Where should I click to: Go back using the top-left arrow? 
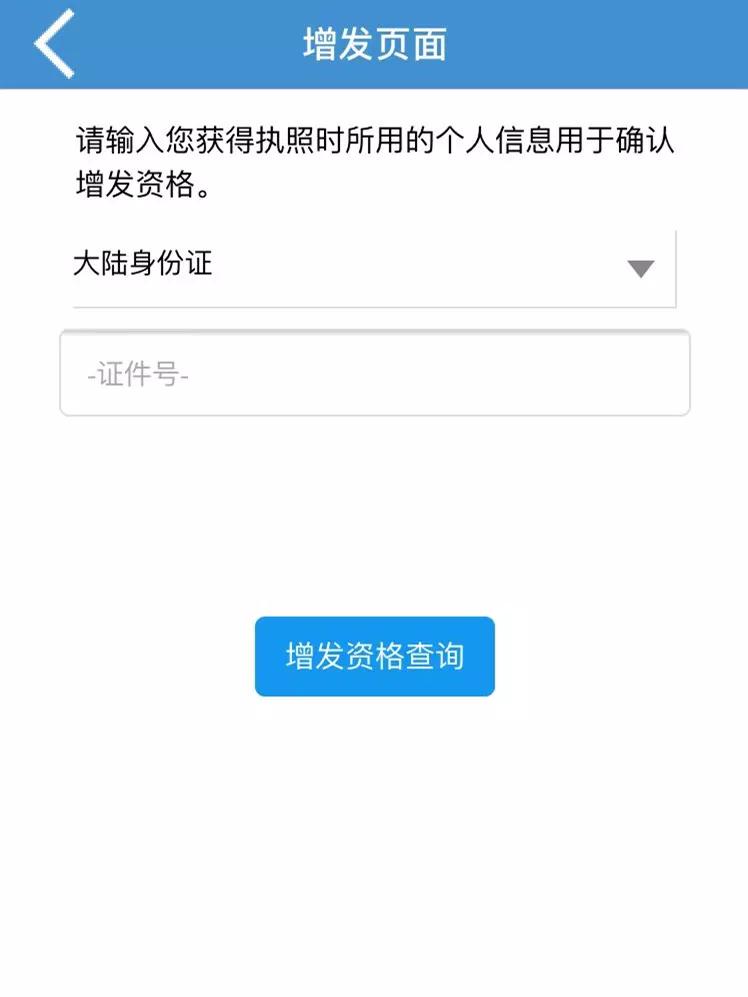click(x=55, y=44)
